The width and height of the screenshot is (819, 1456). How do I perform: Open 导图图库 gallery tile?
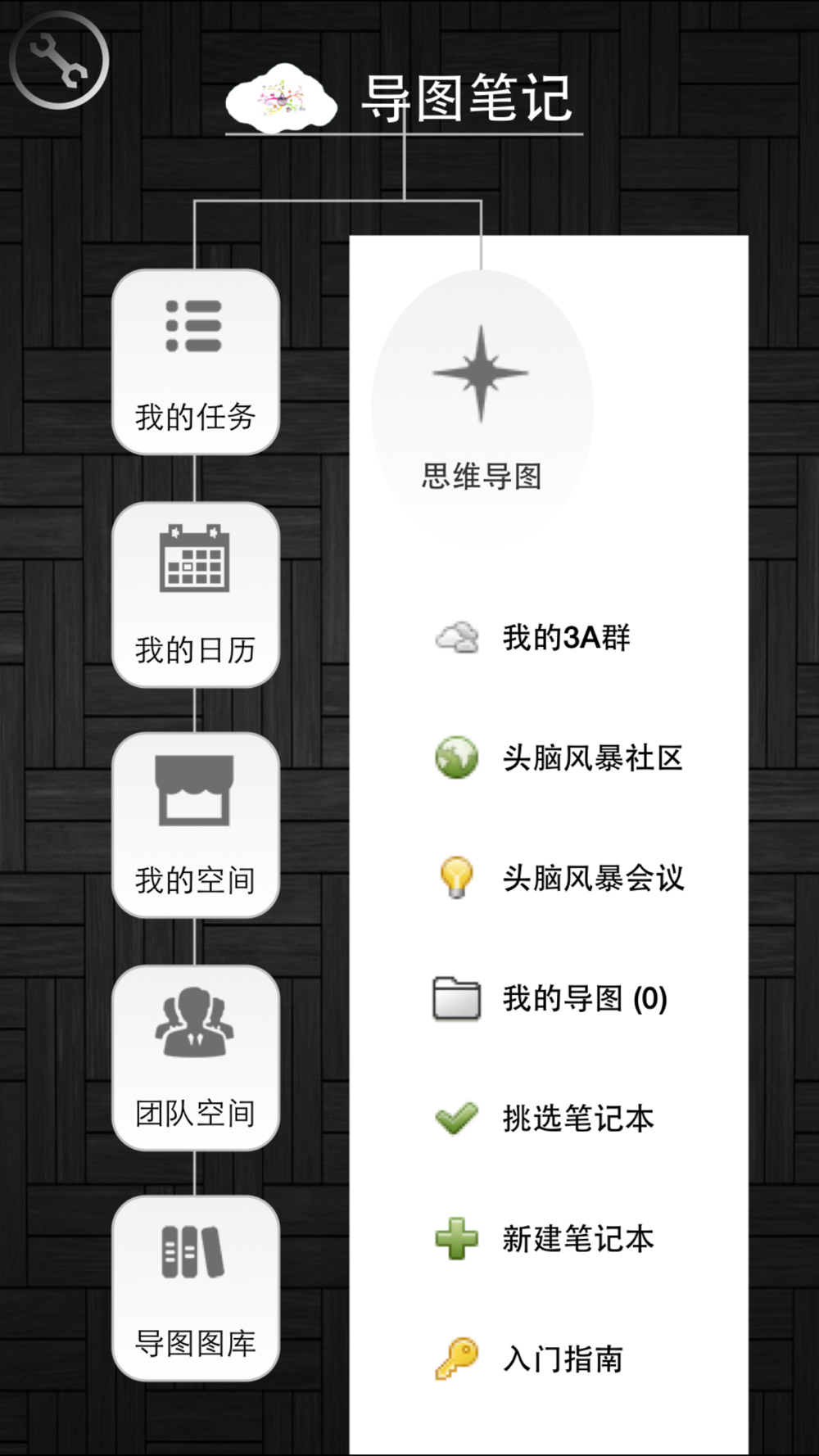click(x=196, y=1288)
